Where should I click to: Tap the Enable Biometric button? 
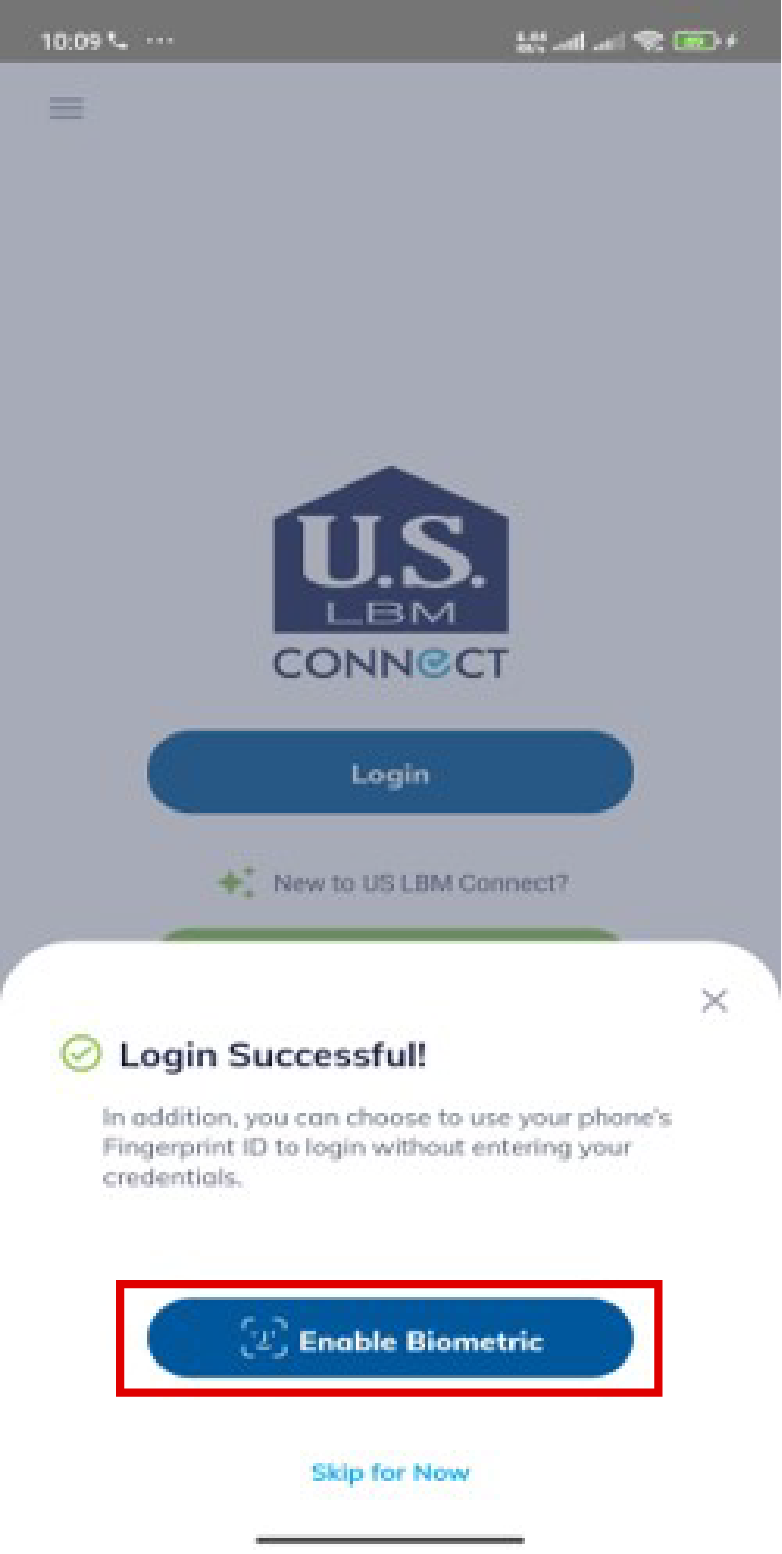tap(390, 1339)
